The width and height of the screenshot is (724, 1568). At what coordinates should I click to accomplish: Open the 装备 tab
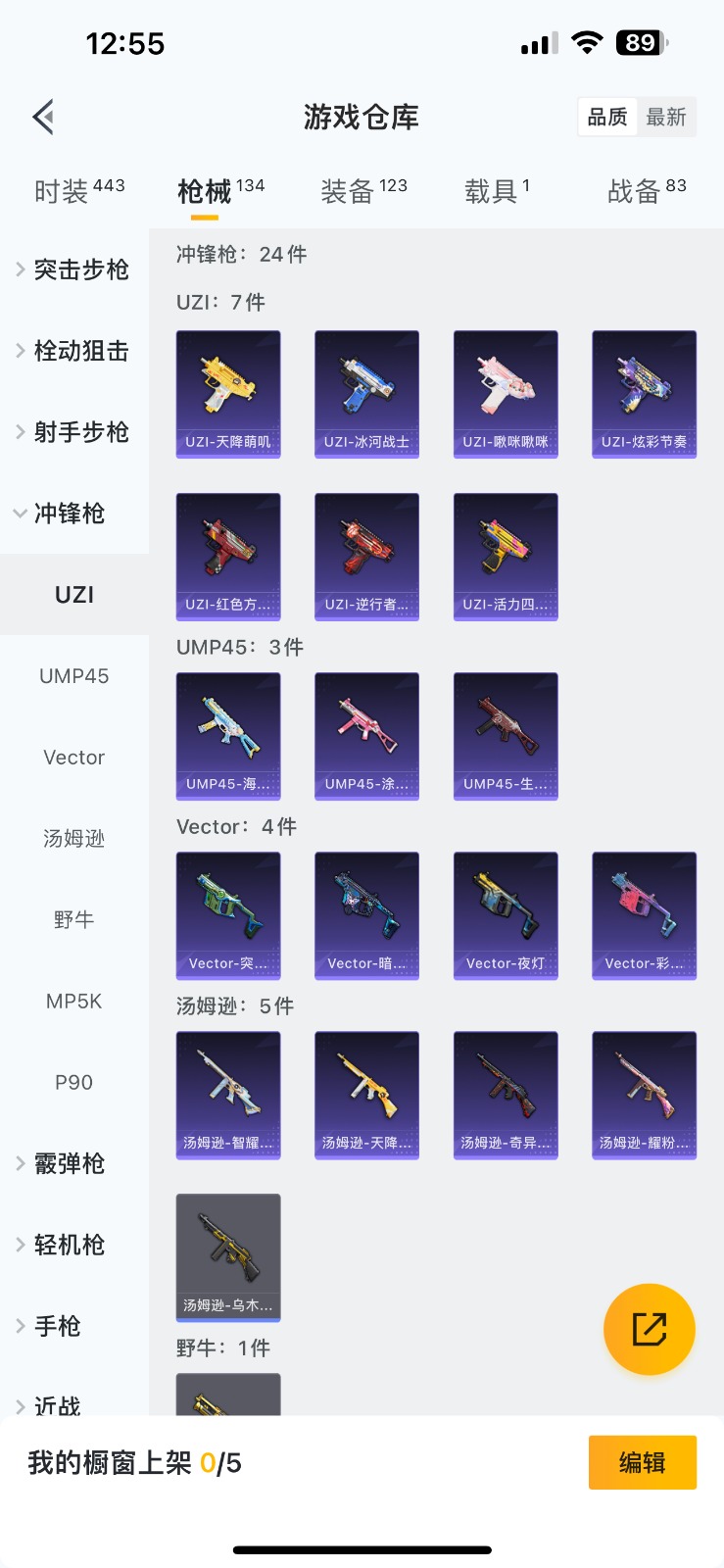coord(363,190)
